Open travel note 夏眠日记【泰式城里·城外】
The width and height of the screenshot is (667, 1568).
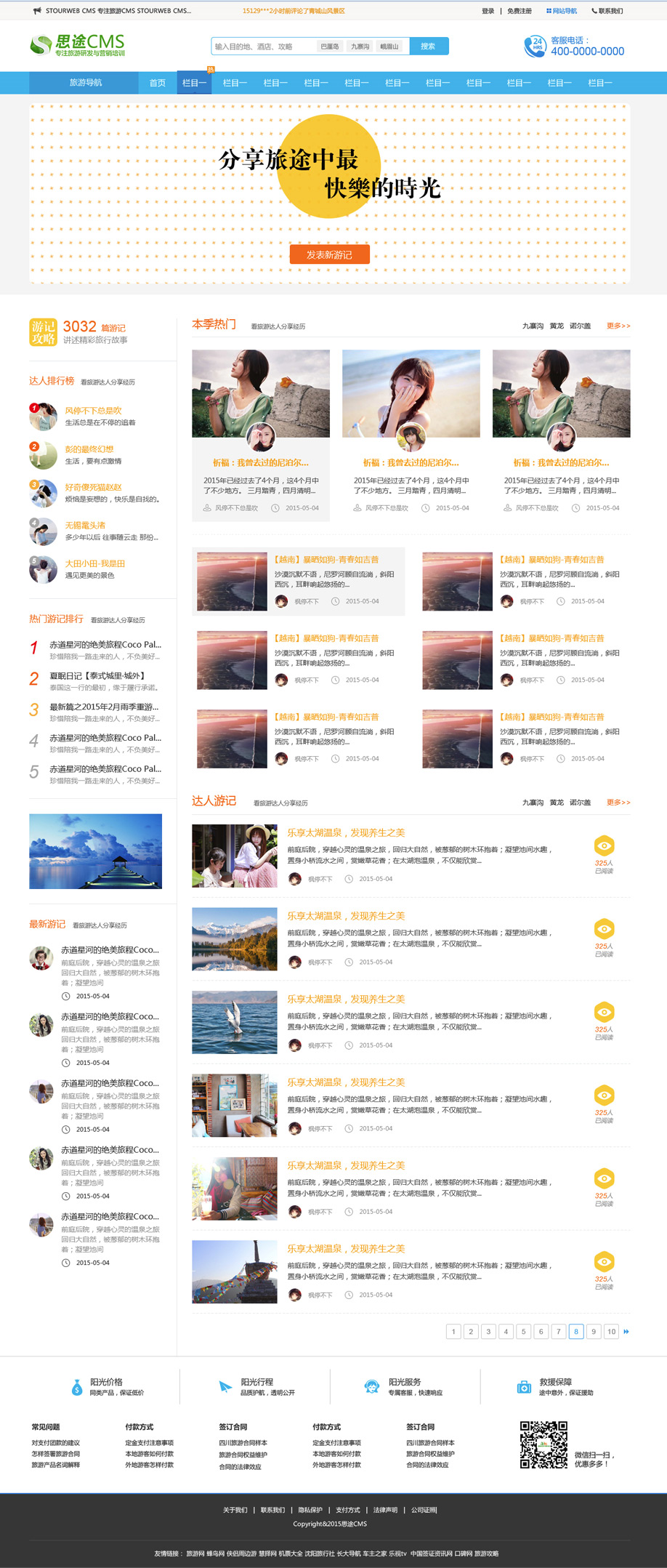click(x=97, y=676)
